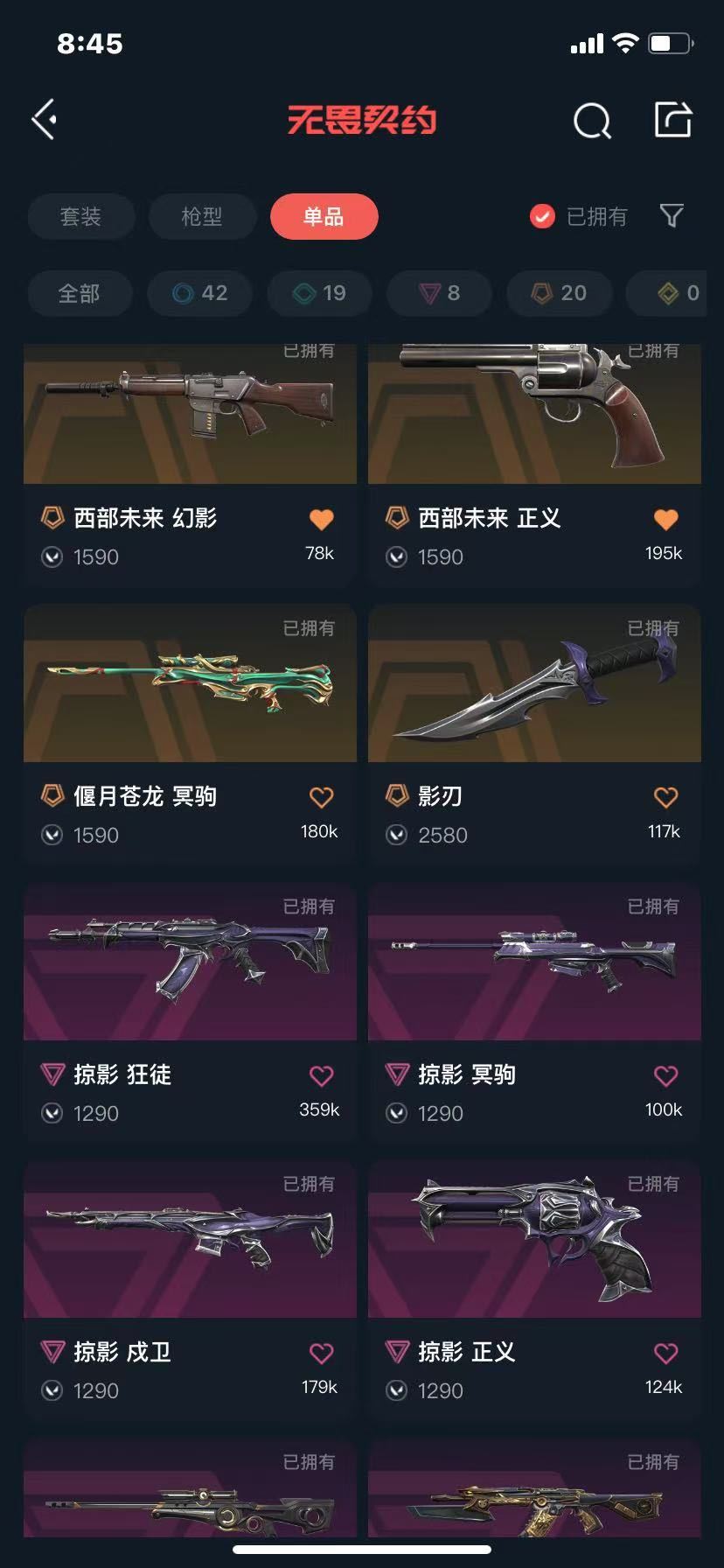Filter by the chip showing 42

click(x=200, y=293)
